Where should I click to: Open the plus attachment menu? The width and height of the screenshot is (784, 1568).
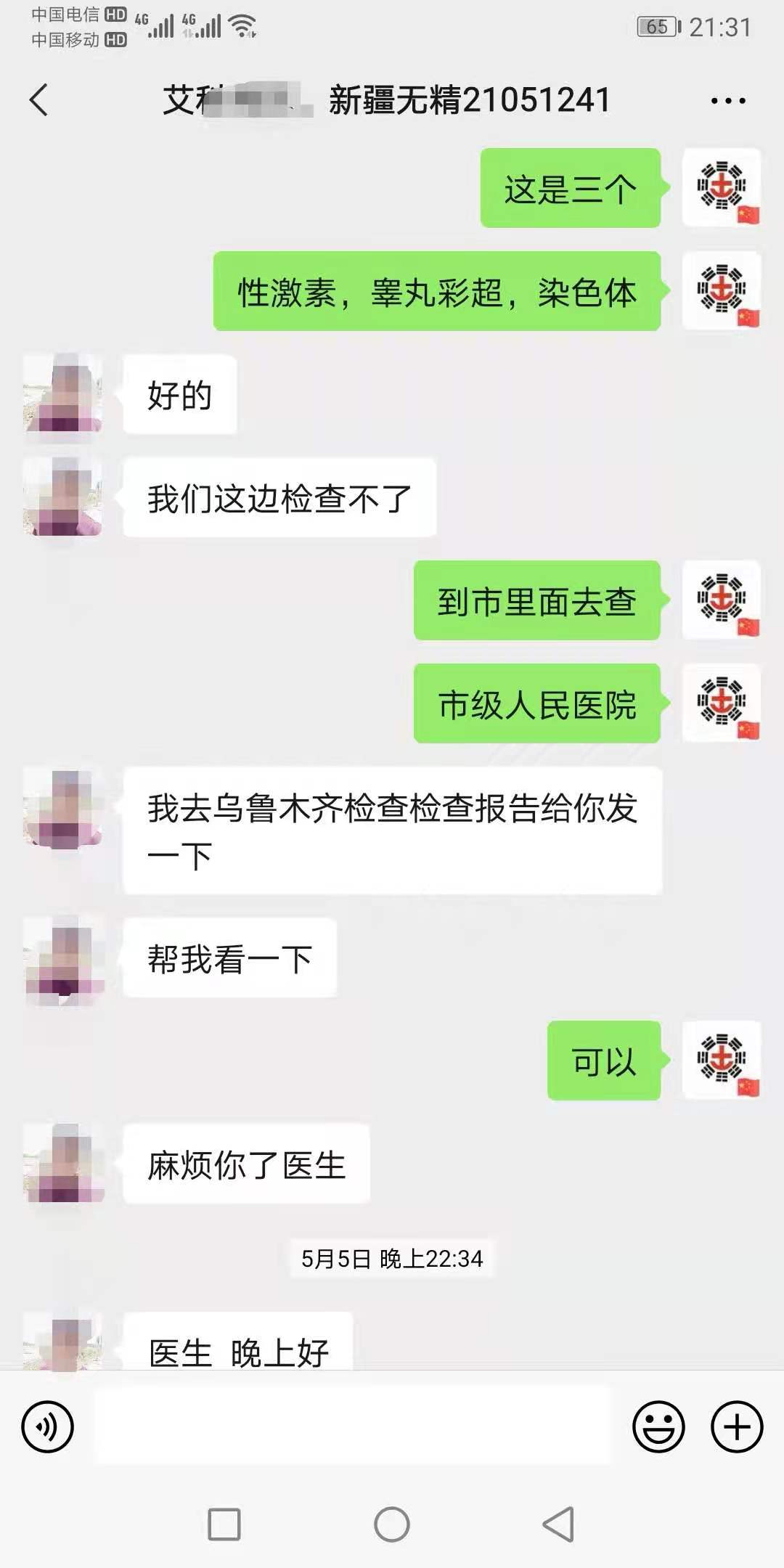click(x=737, y=1426)
